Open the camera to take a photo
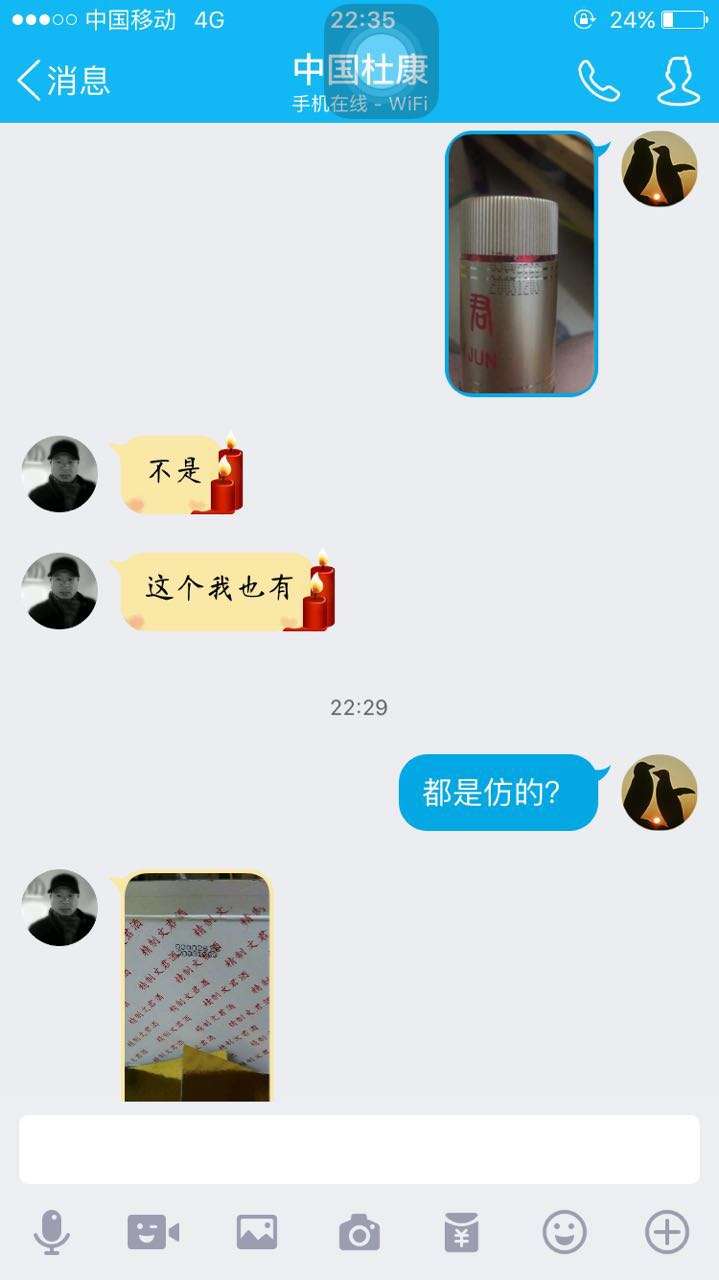The image size is (719, 1280). coord(359,1232)
